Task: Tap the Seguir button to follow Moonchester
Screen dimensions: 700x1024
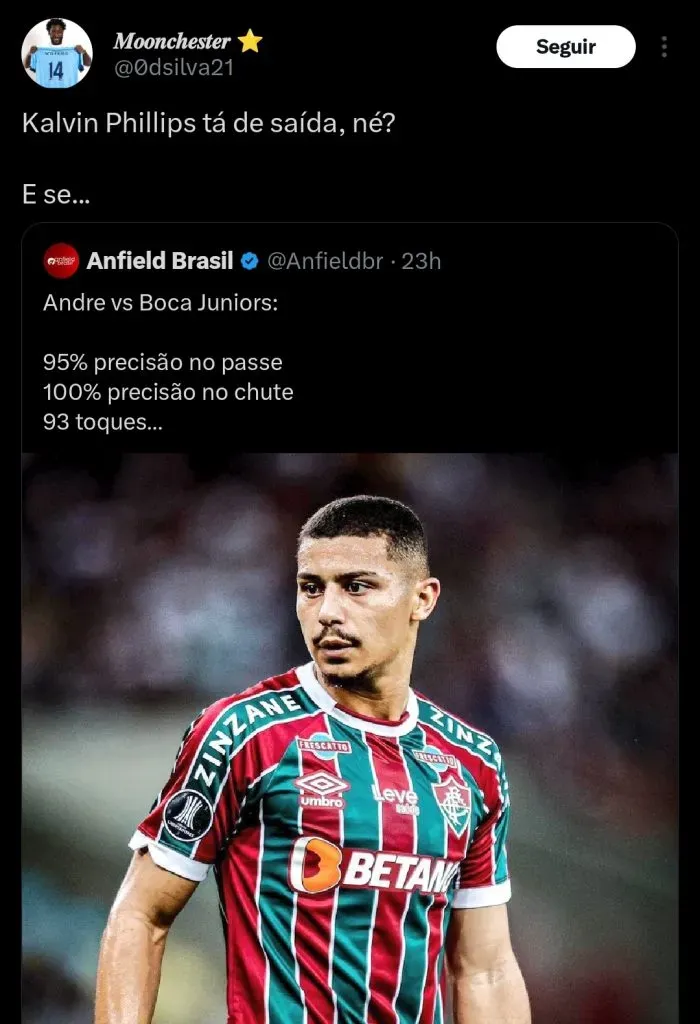Action: 565,47
